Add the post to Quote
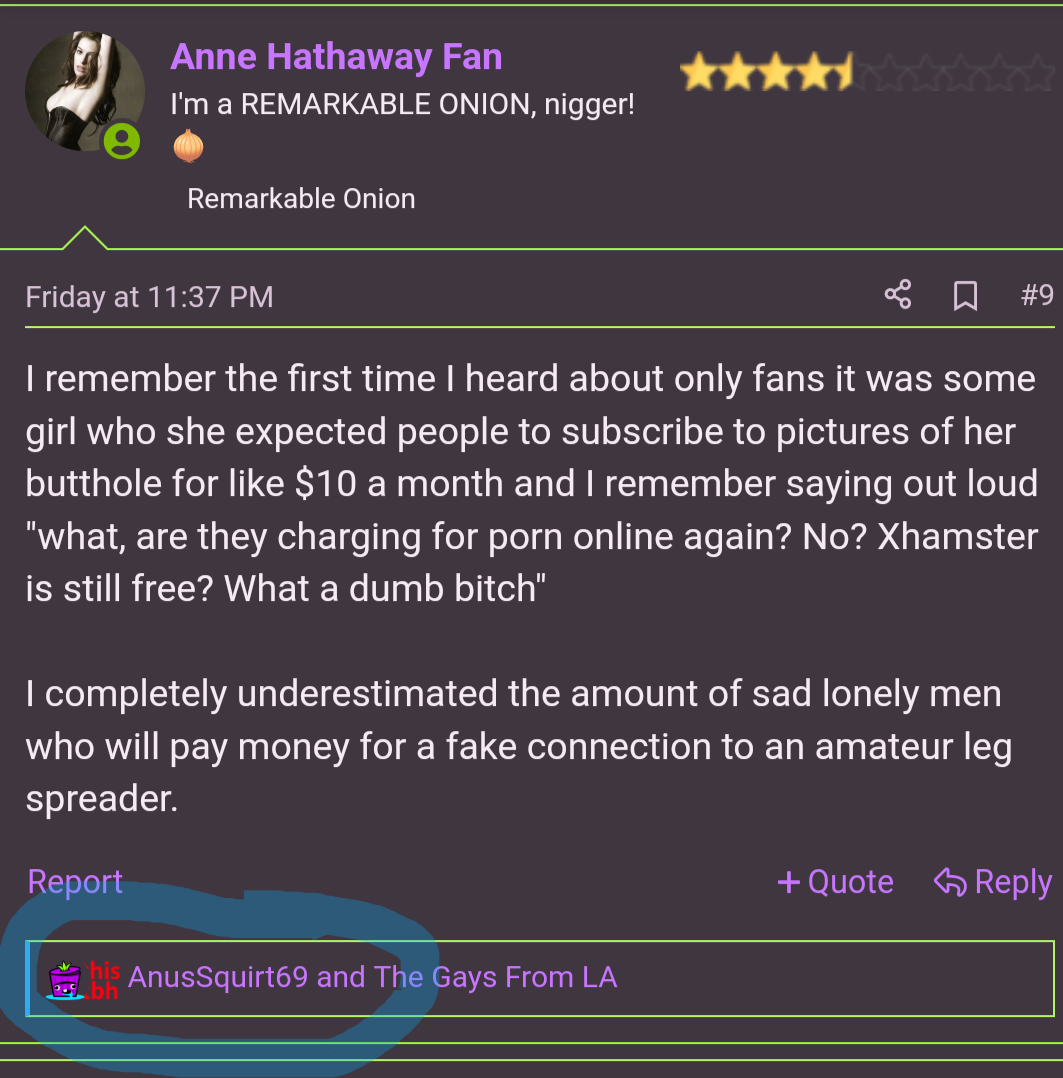 836,882
